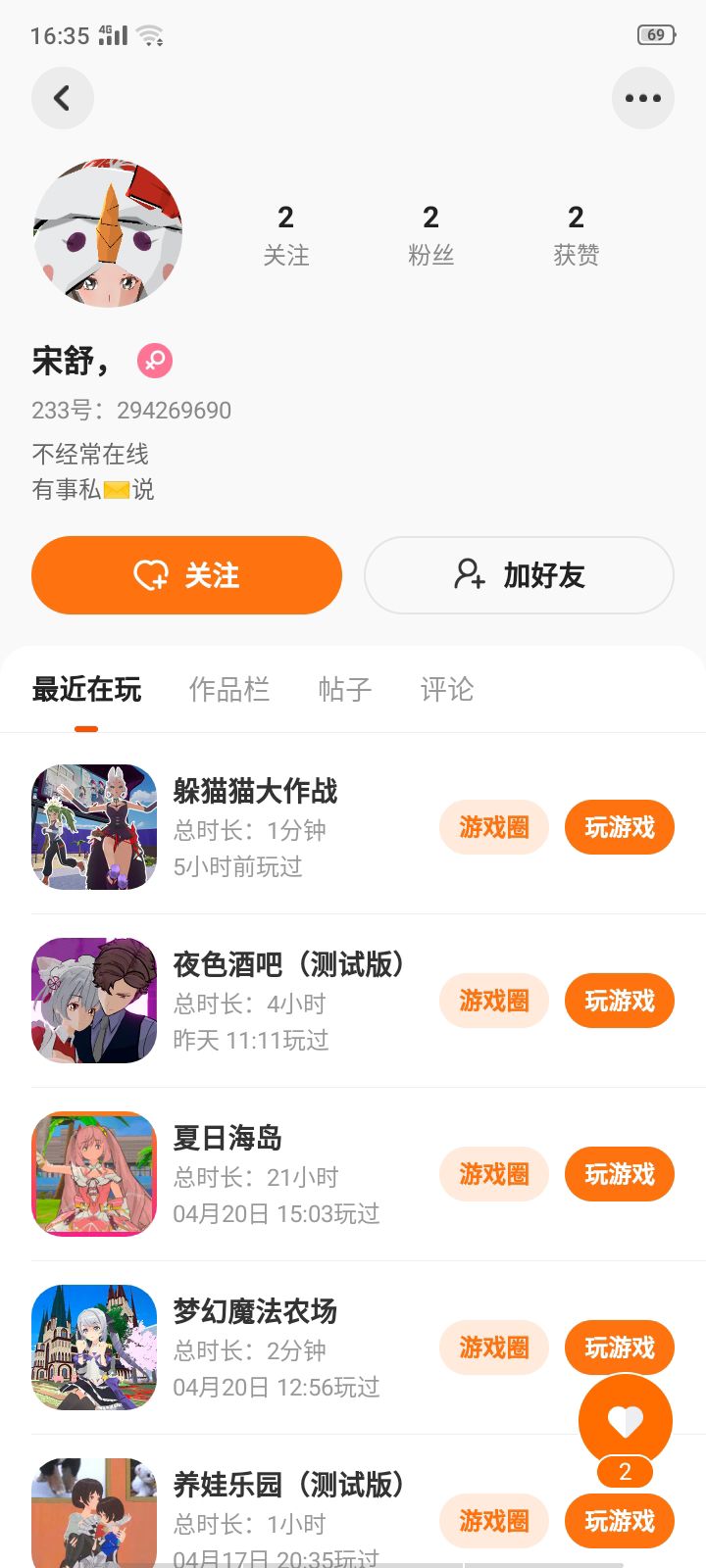This screenshot has width=706, height=1568.
Task: Open the three-dot overflow menu
Action: pos(642,98)
